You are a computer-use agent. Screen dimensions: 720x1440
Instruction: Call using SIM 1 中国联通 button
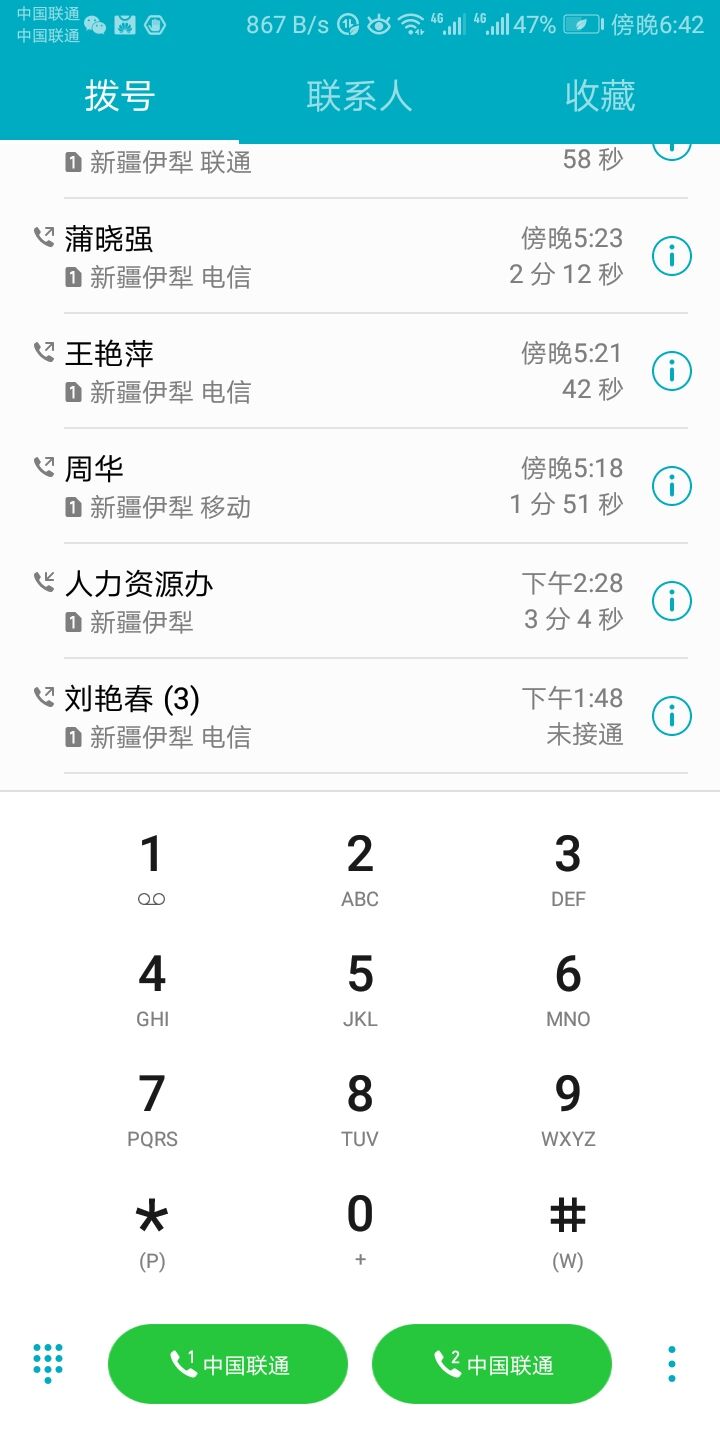(x=228, y=1362)
